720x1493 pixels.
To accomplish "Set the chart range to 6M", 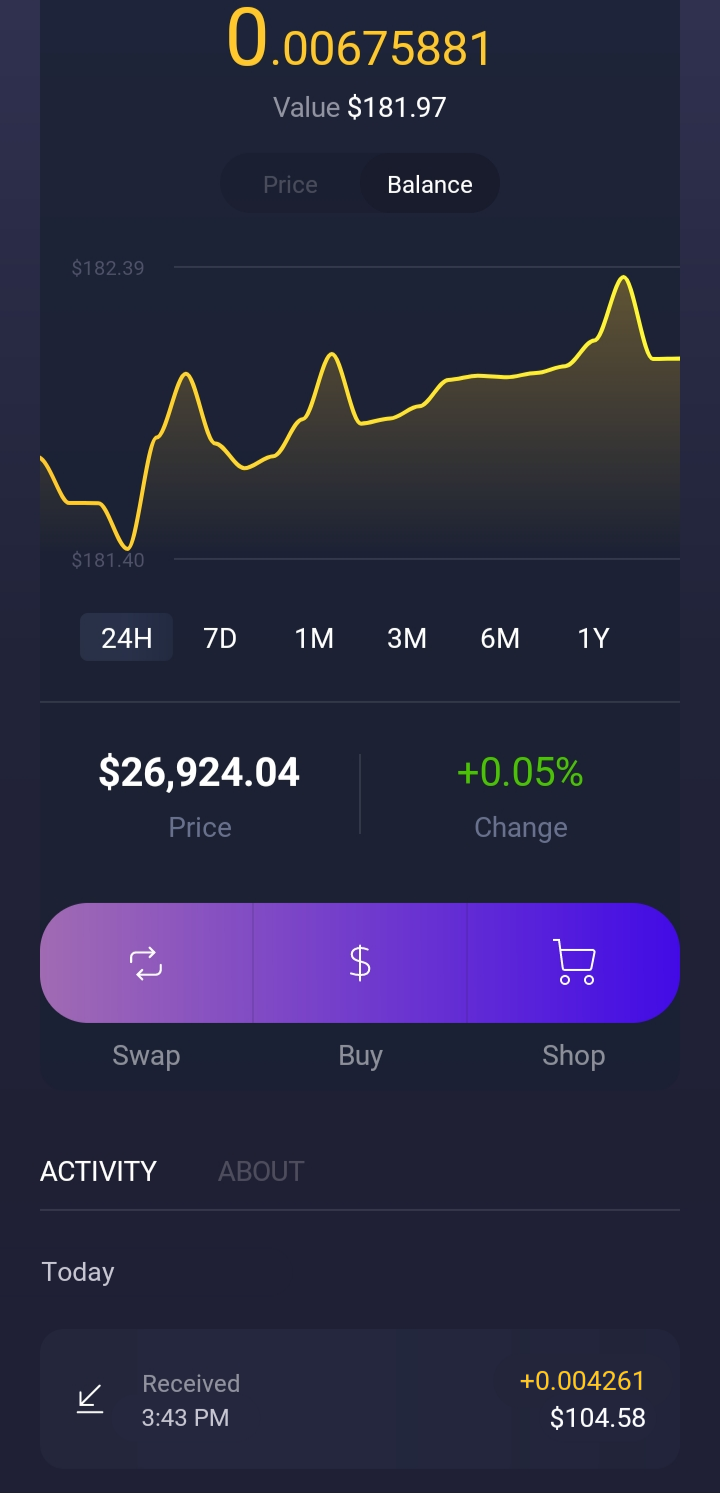I will (500, 638).
